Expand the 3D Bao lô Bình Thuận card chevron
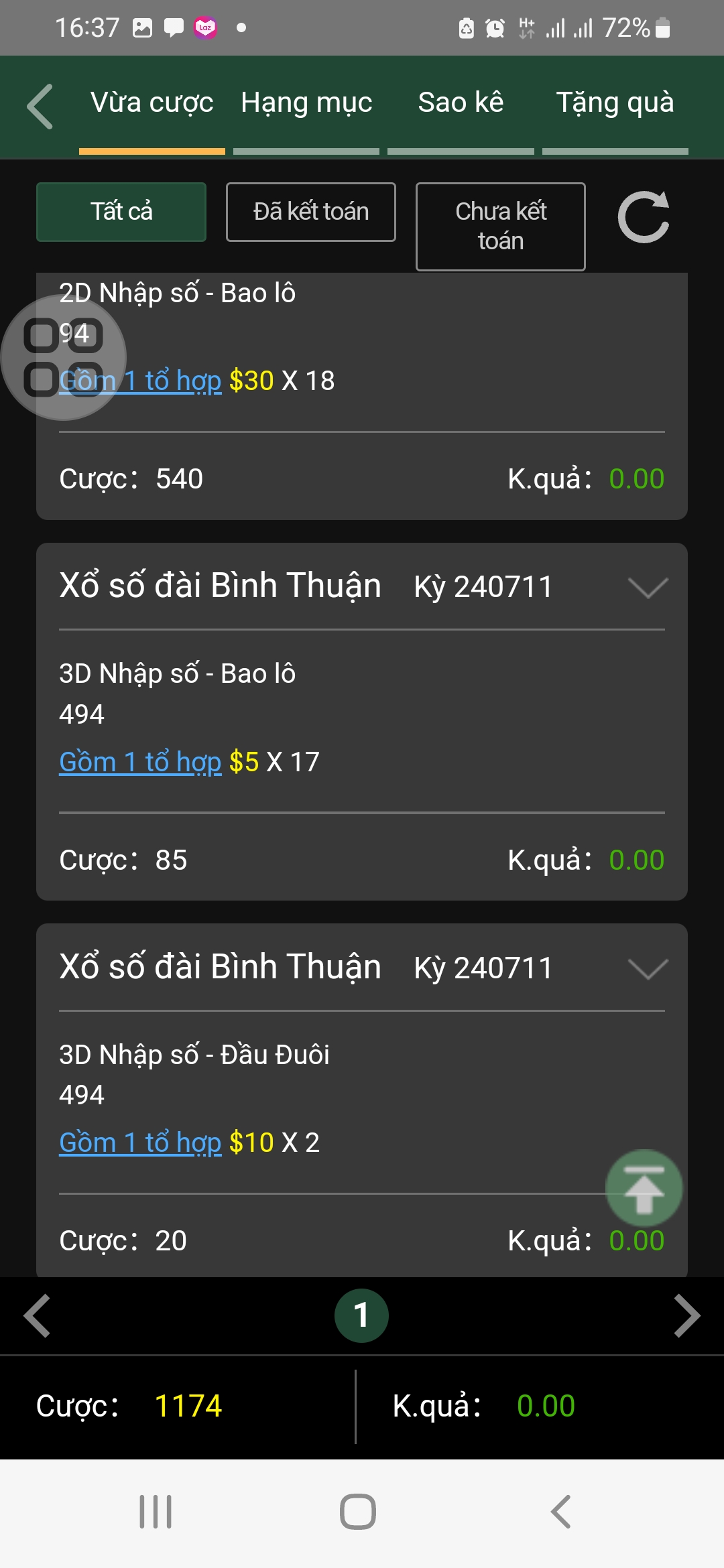 (648, 588)
